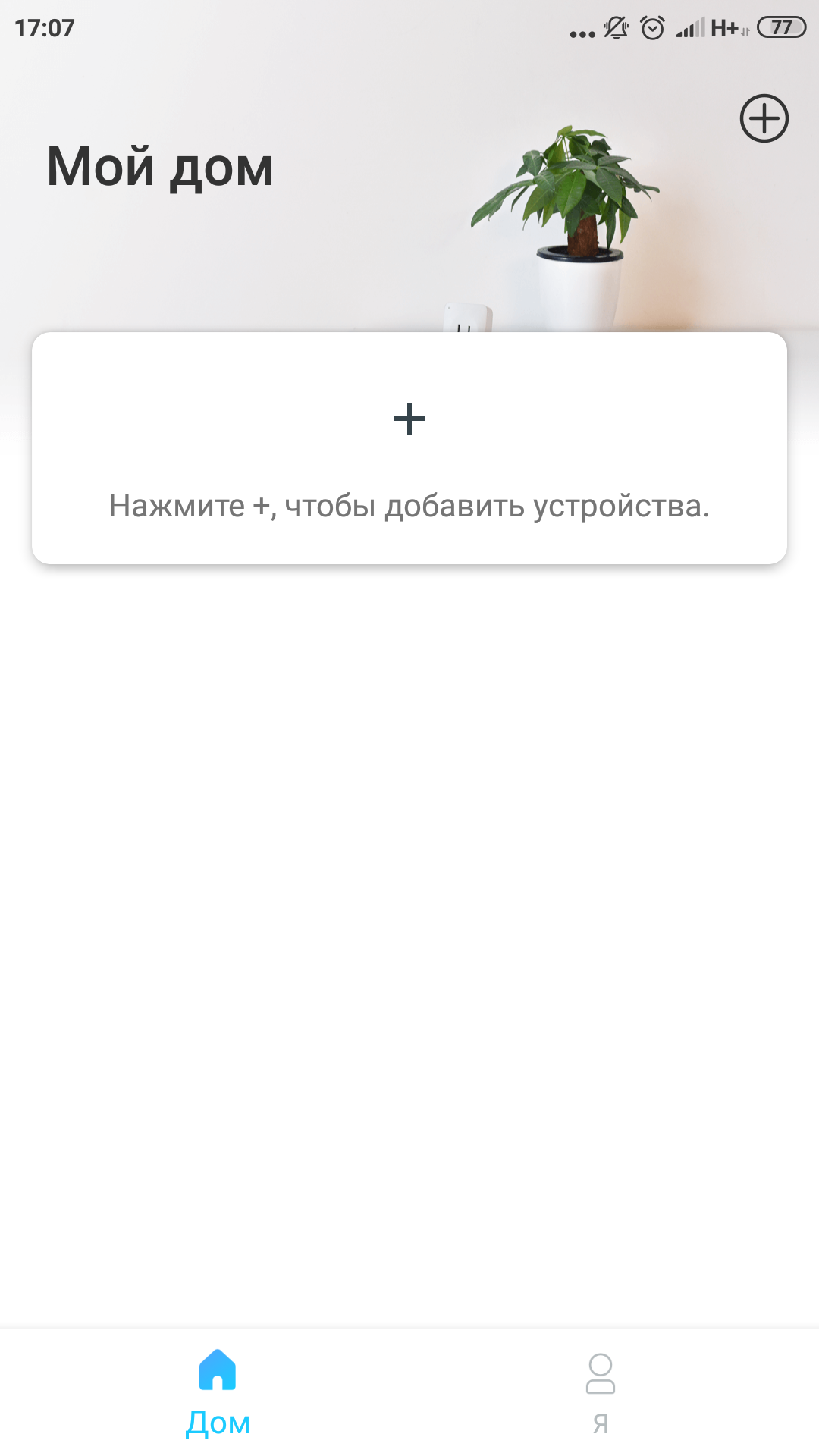Switch to the Дом tab
Screen dimensions: 819x1456
pos(218,1392)
